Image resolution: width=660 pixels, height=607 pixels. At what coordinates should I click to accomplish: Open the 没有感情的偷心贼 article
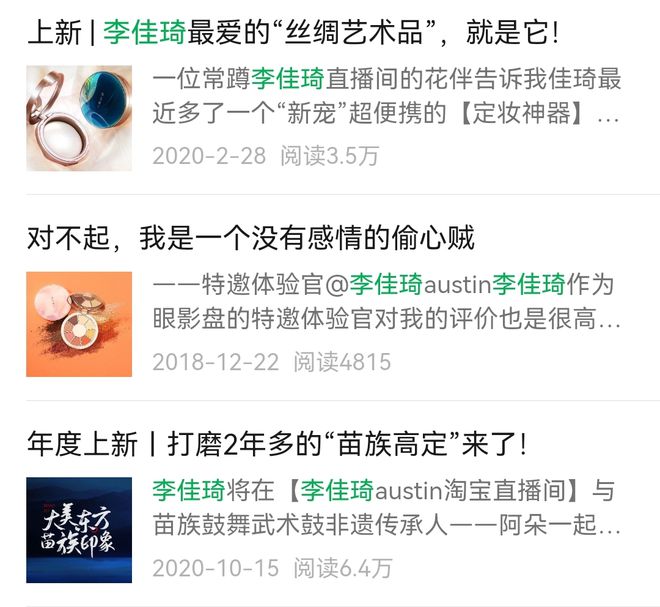(250, 238)
